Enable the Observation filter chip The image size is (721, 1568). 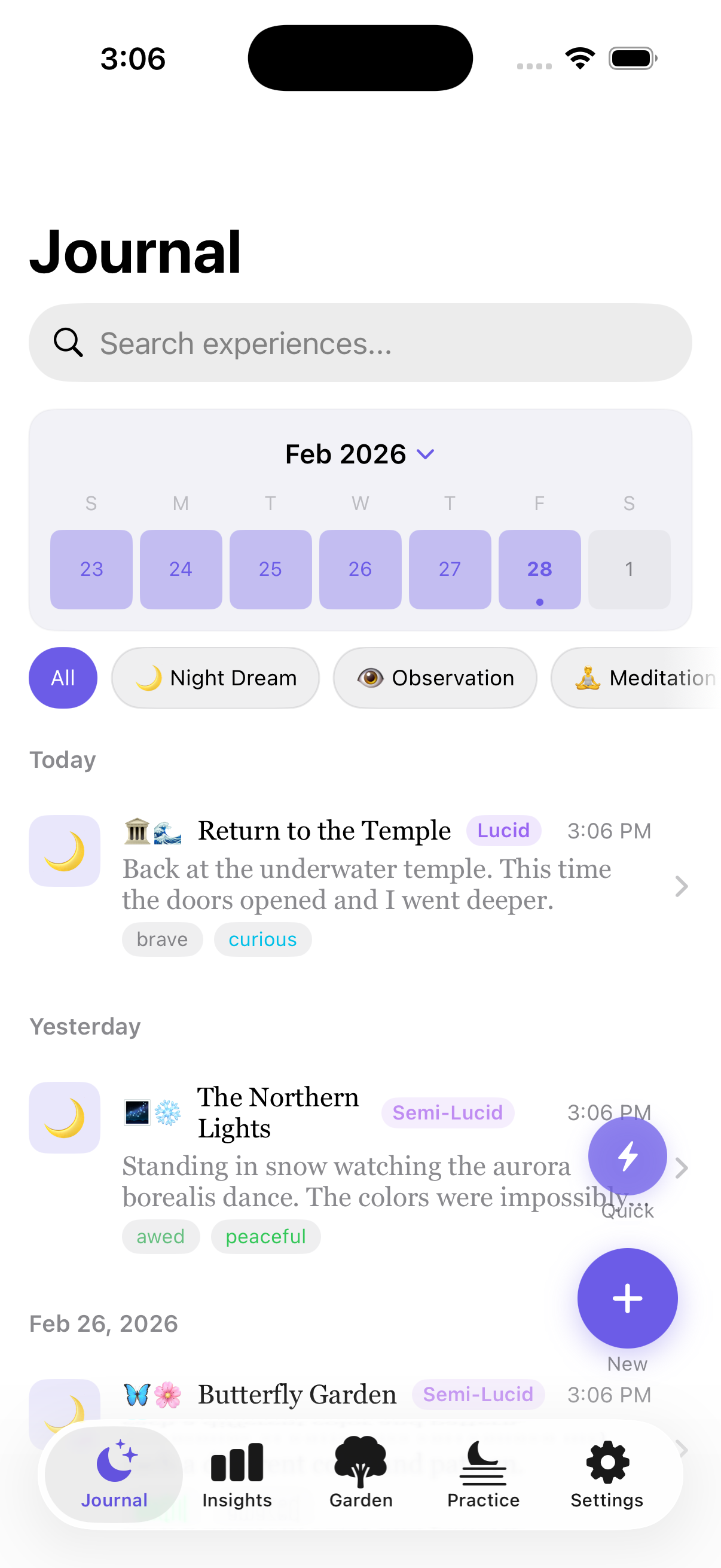point(435,678)
